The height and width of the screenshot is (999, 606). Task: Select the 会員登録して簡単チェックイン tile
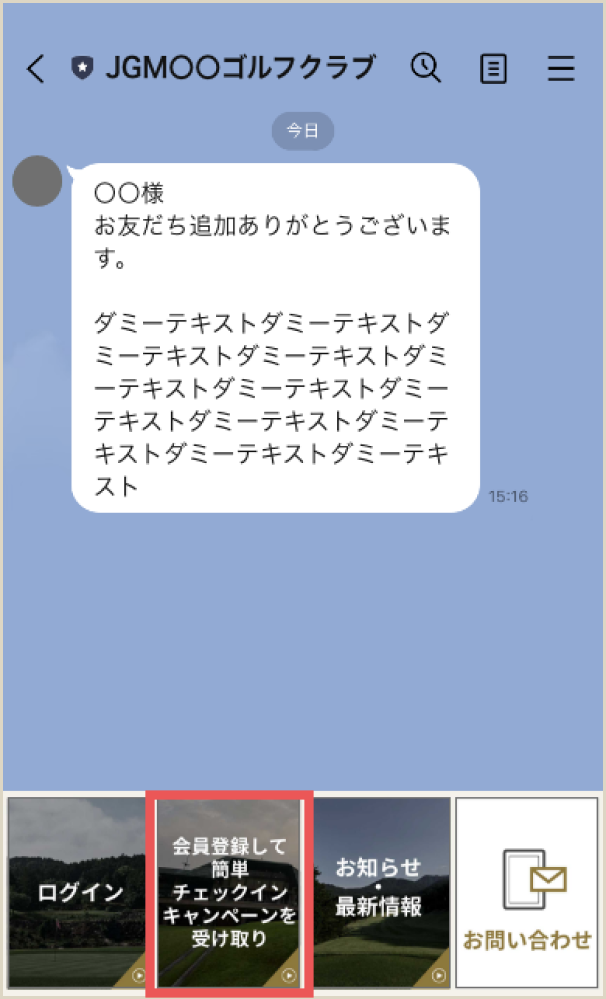(x=230, y=892)
